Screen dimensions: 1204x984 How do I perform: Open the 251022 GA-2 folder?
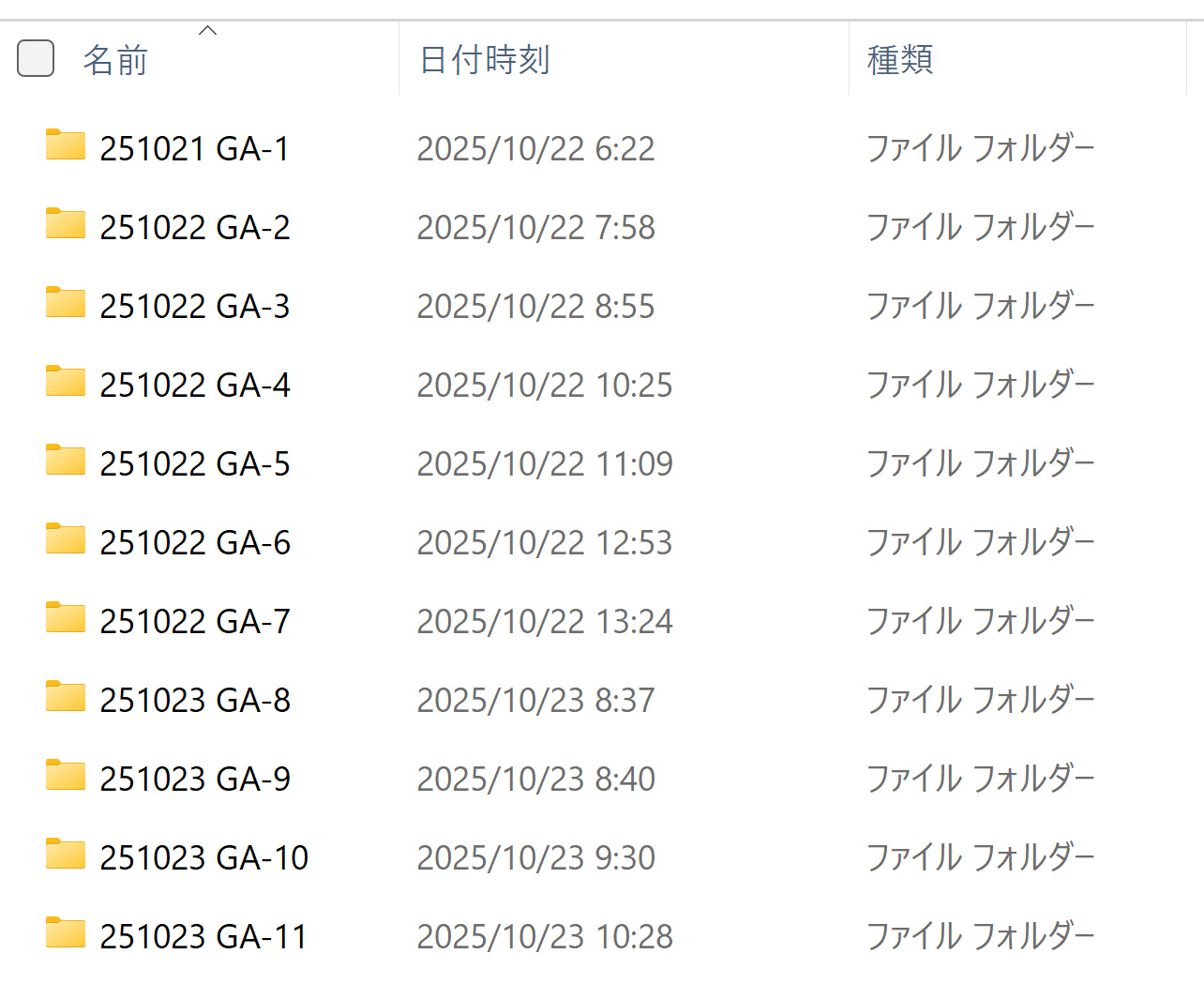point(194,227)
